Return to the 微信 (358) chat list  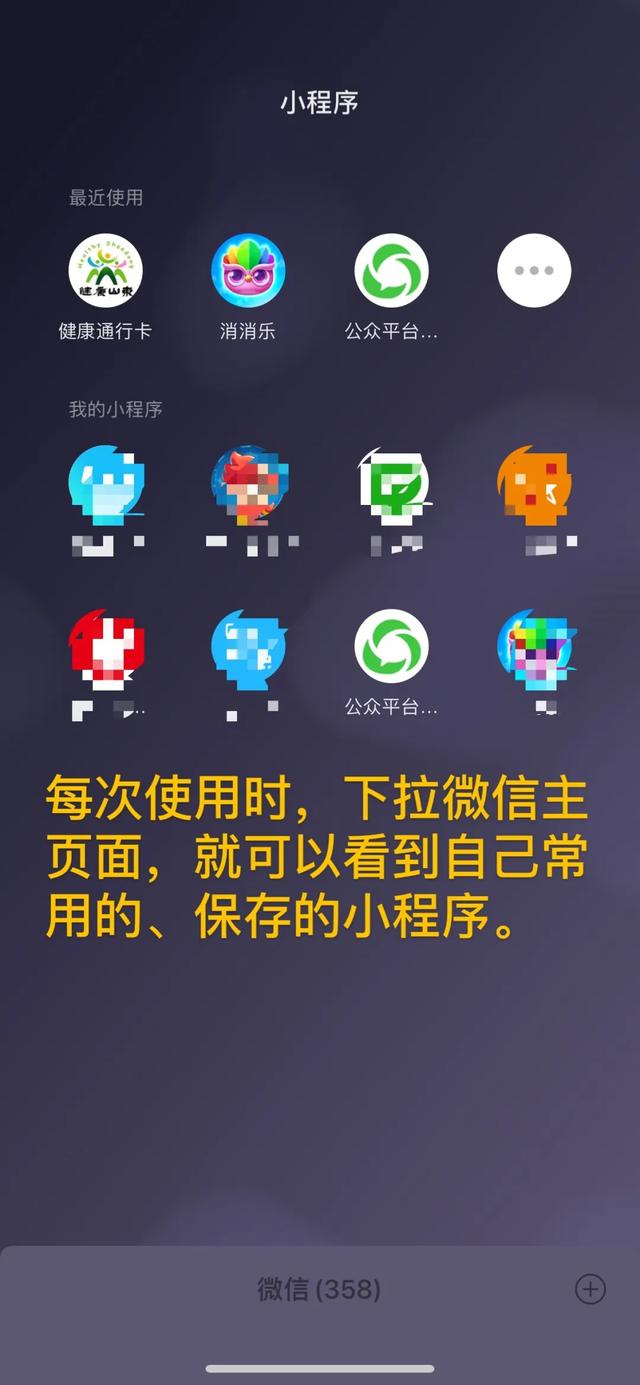point(318,1290)
